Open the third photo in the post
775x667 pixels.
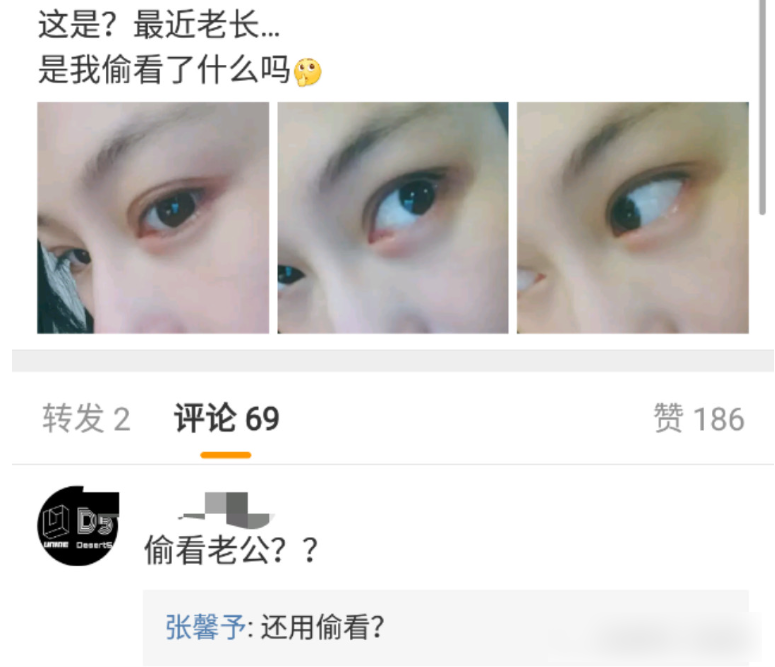(x=632, y=217)
